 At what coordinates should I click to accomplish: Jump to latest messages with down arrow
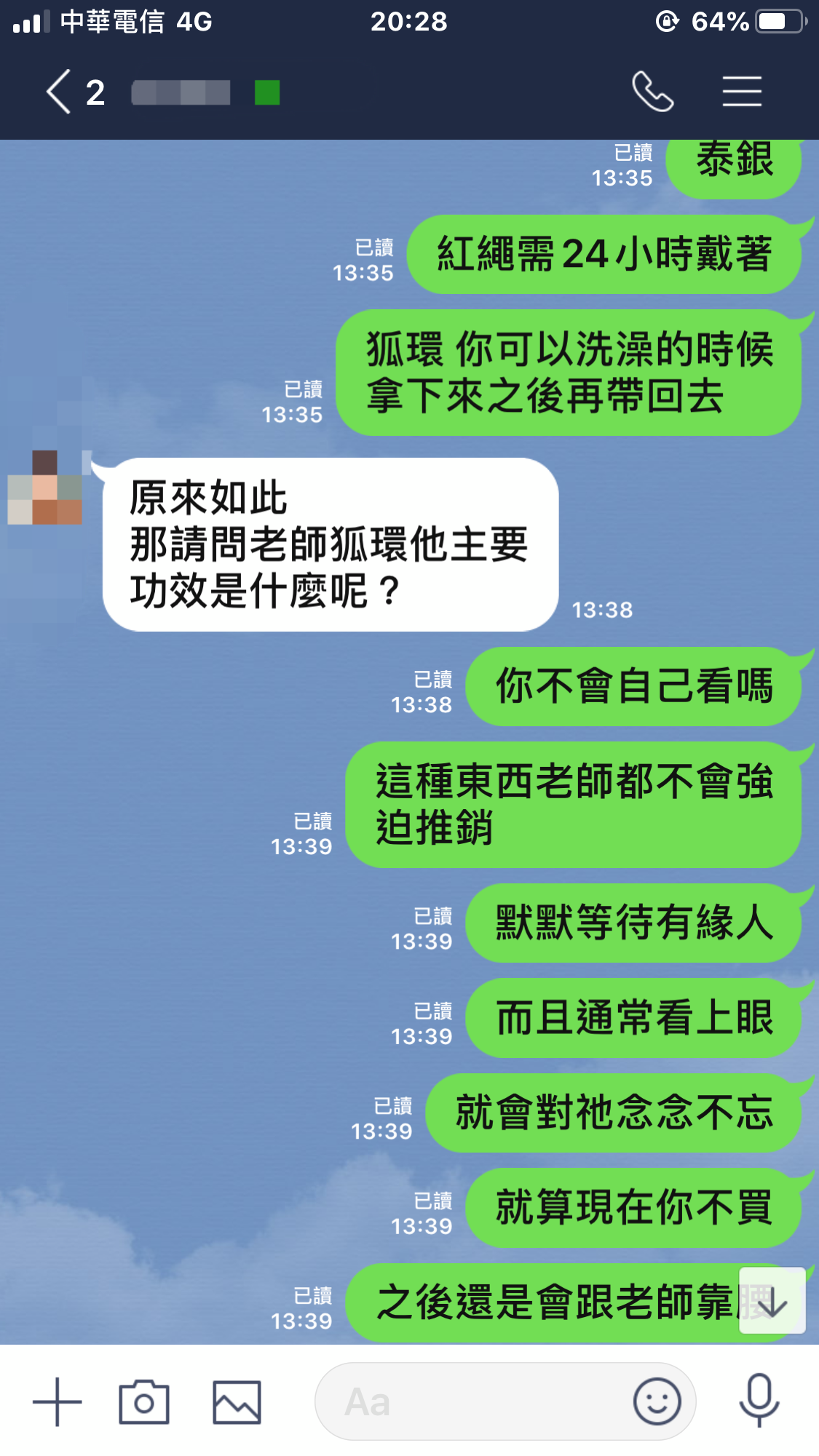772,1302
